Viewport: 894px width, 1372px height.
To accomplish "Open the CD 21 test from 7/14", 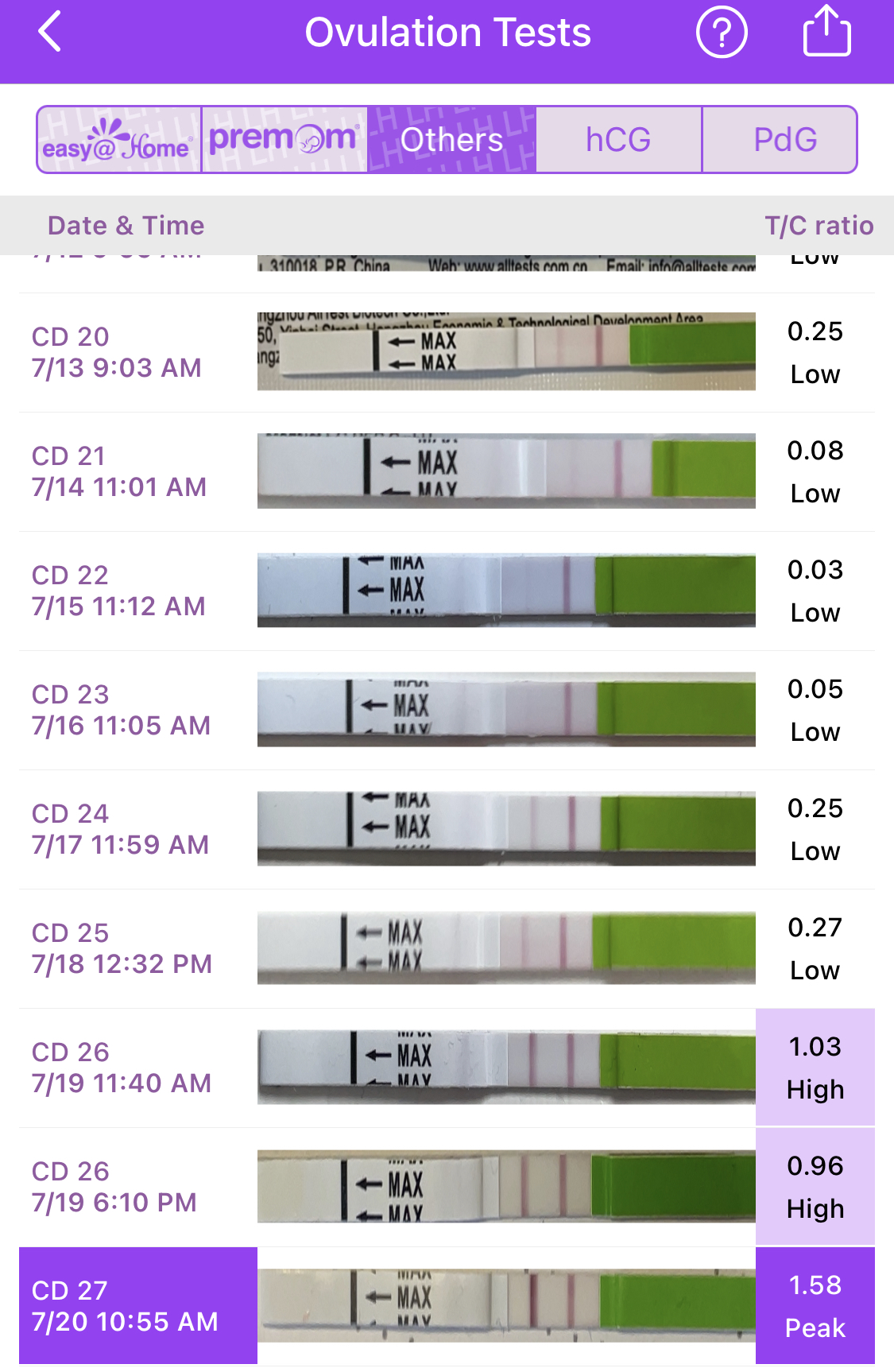I will coord(447,471).
